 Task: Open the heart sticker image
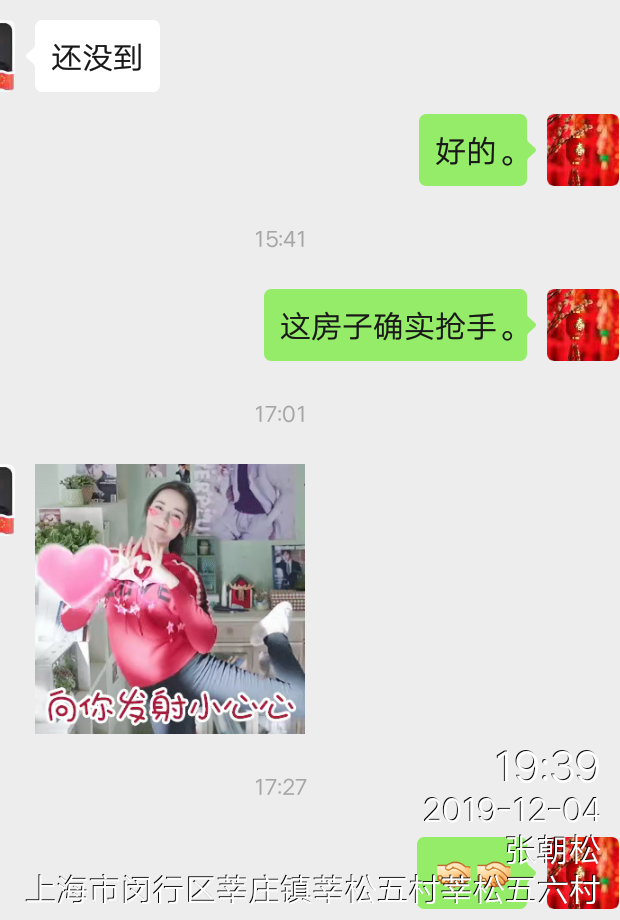(170, 598)
